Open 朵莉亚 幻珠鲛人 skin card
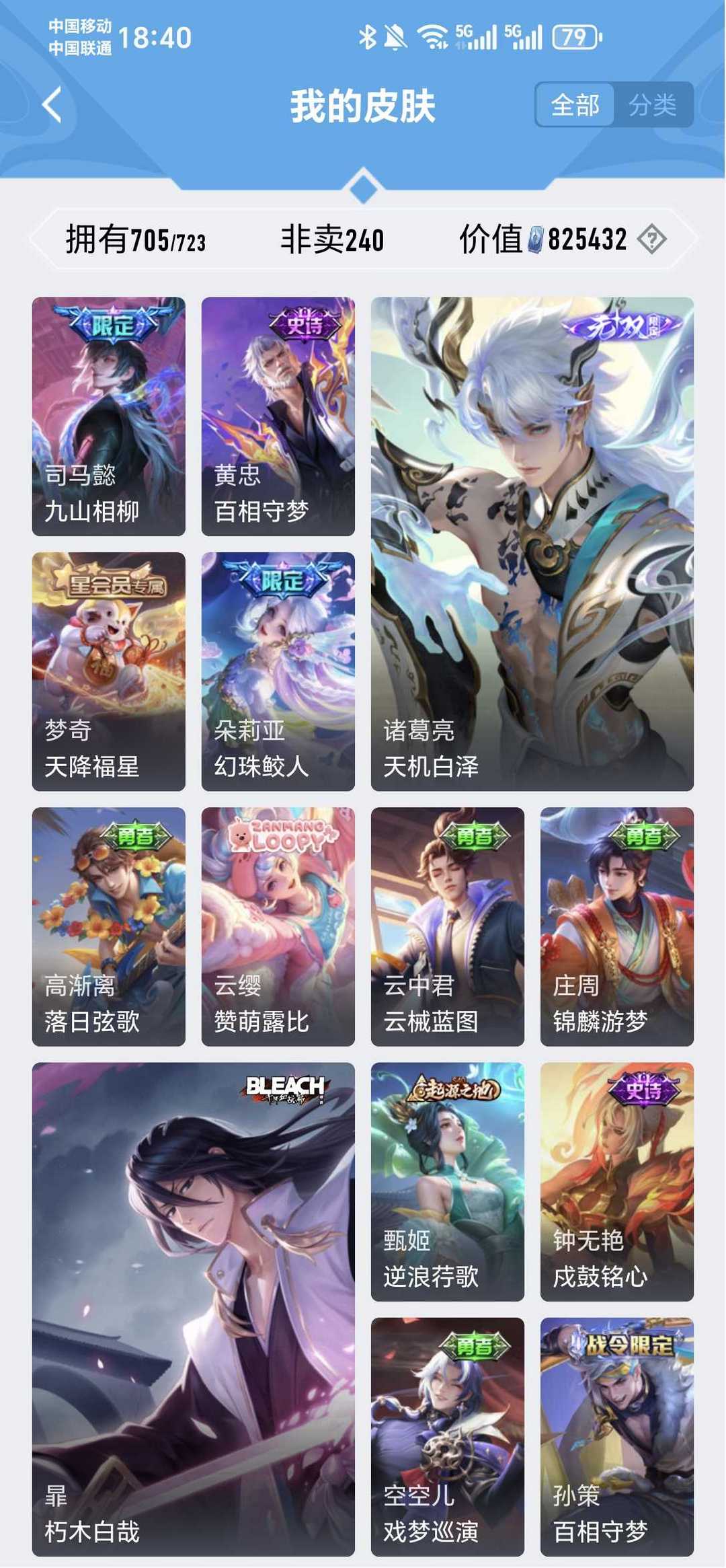This screenshot has width=726, height=1568. 278,671
